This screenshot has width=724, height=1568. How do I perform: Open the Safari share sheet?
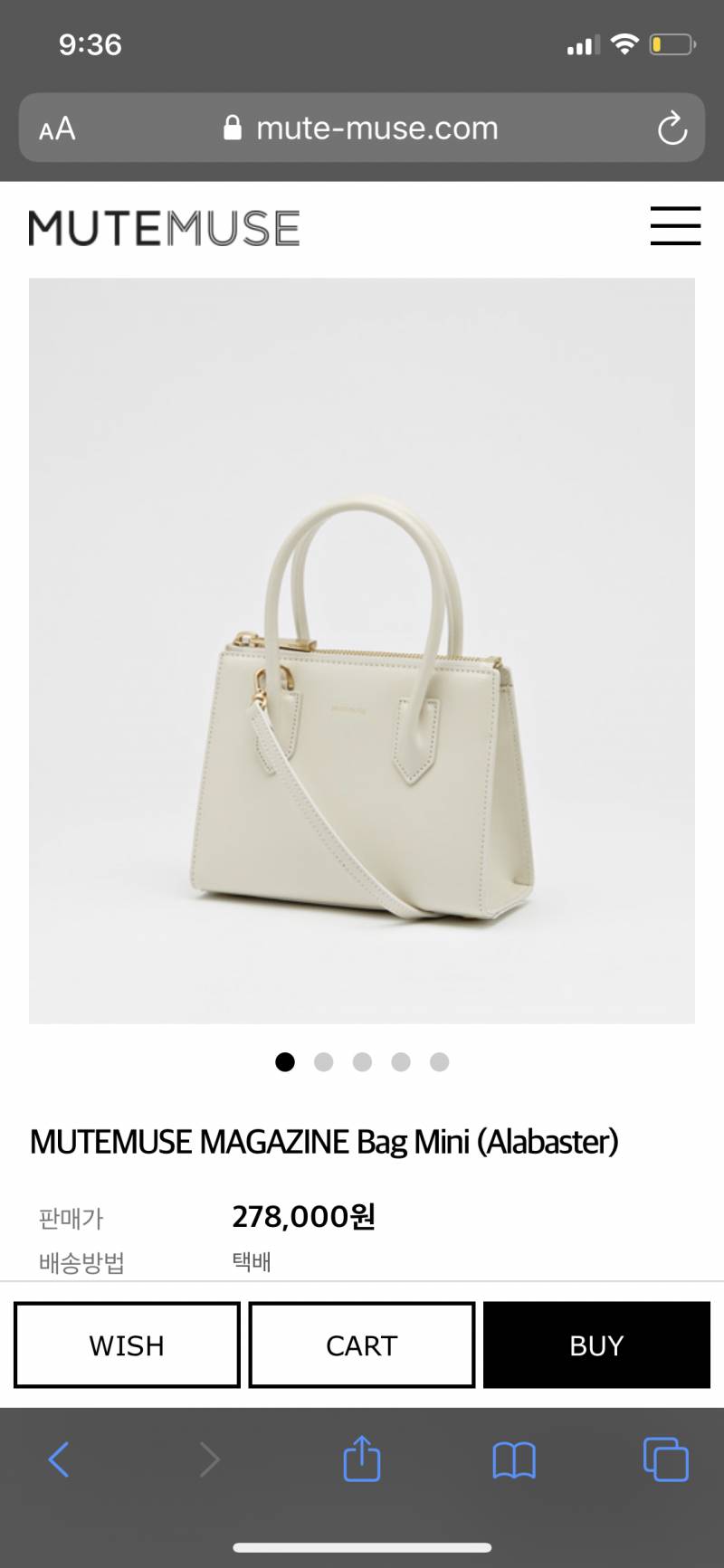point(362,1459)
